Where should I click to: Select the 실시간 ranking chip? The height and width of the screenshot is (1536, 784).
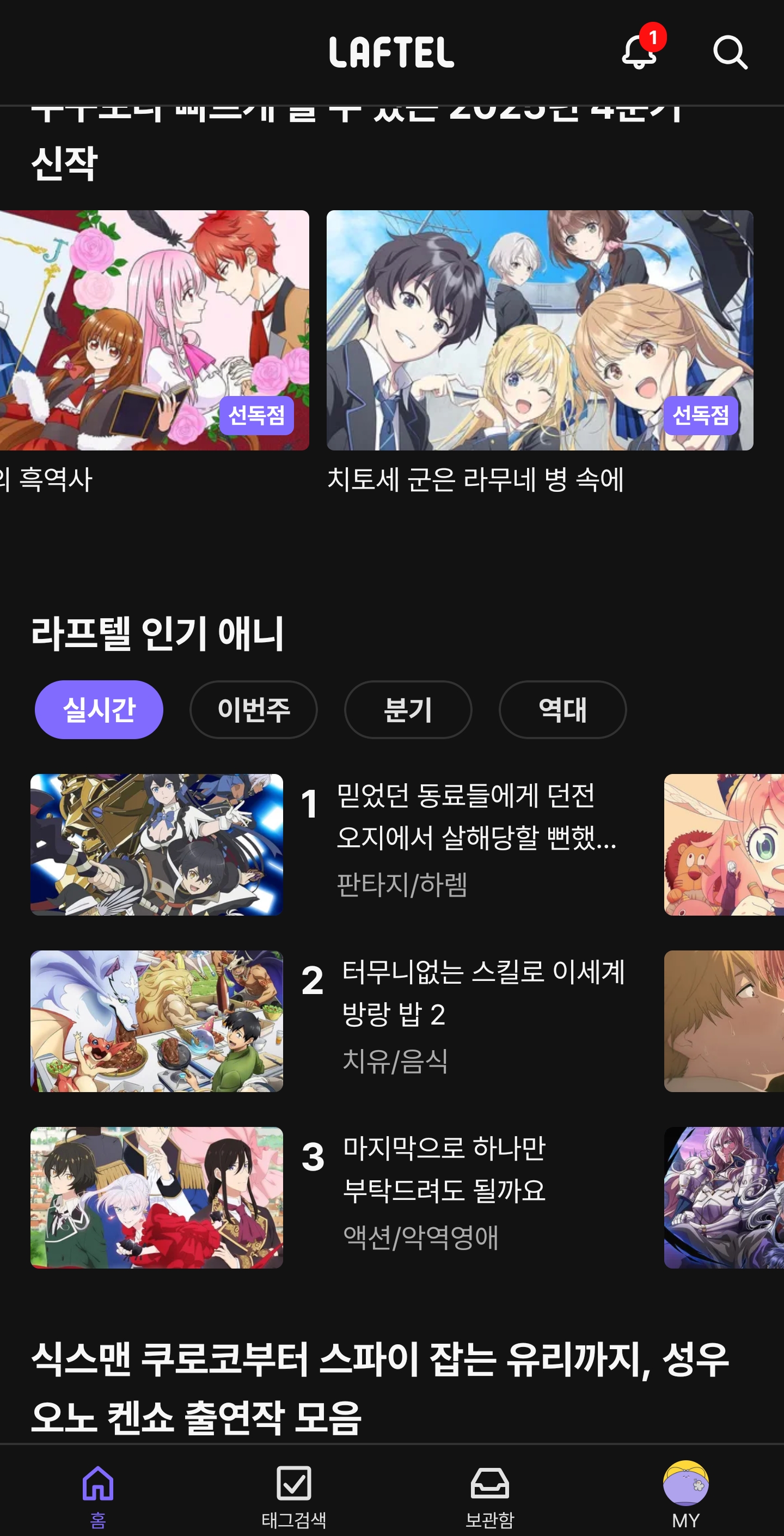tap(99, 710)
